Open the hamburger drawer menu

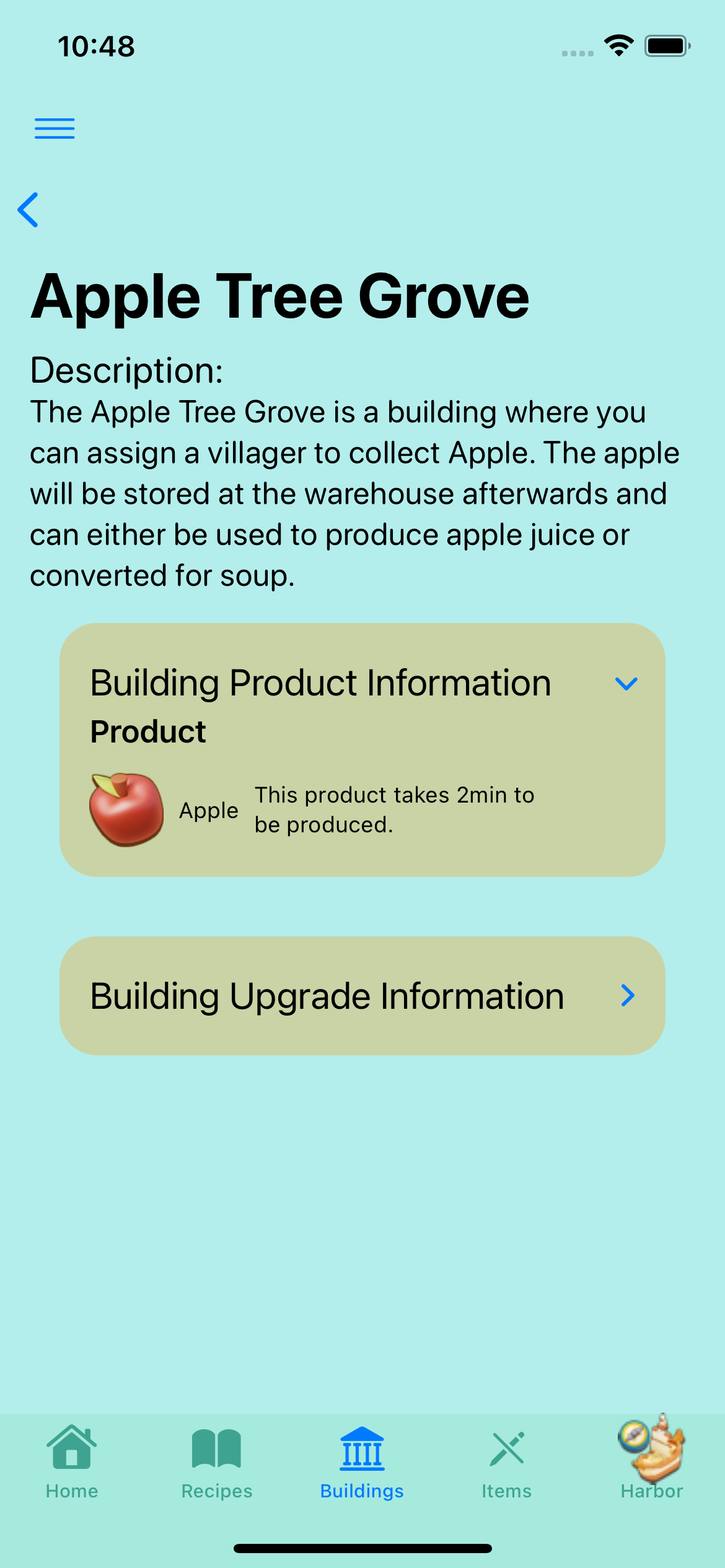coord(55,128)
